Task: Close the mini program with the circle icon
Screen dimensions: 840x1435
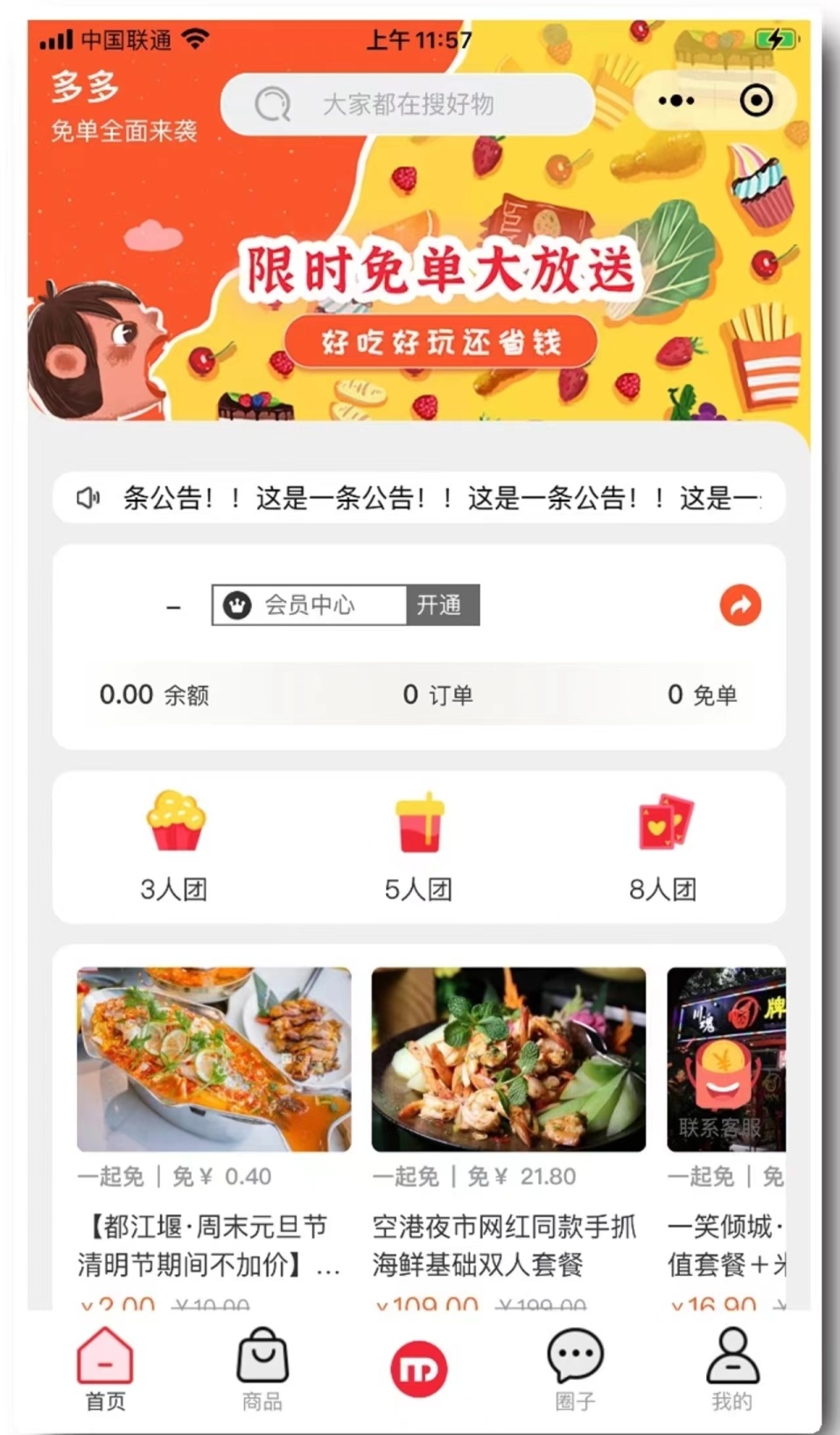Action: click(x=756, y=101)
